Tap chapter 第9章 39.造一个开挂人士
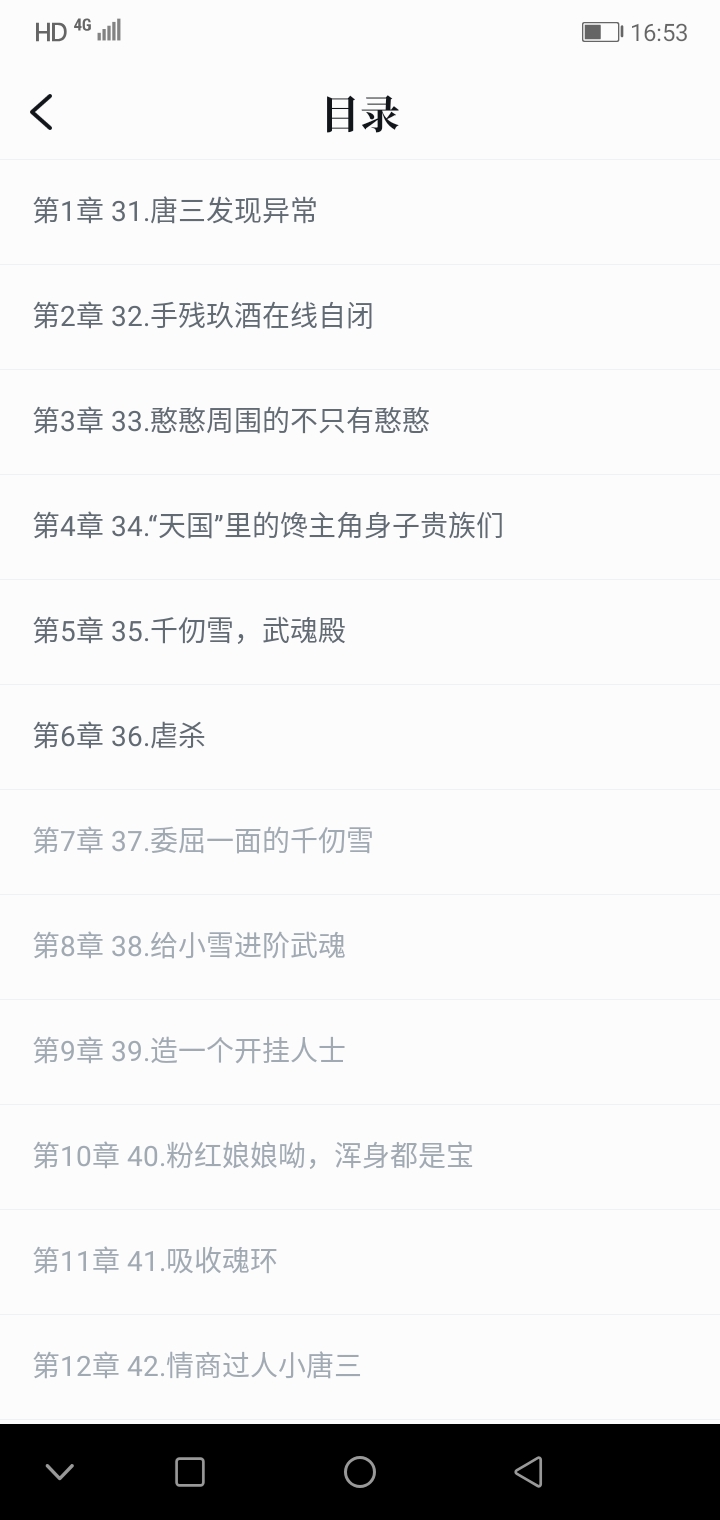The width and height of the screenshot is (720, 1520). (x=360, y=1052)
